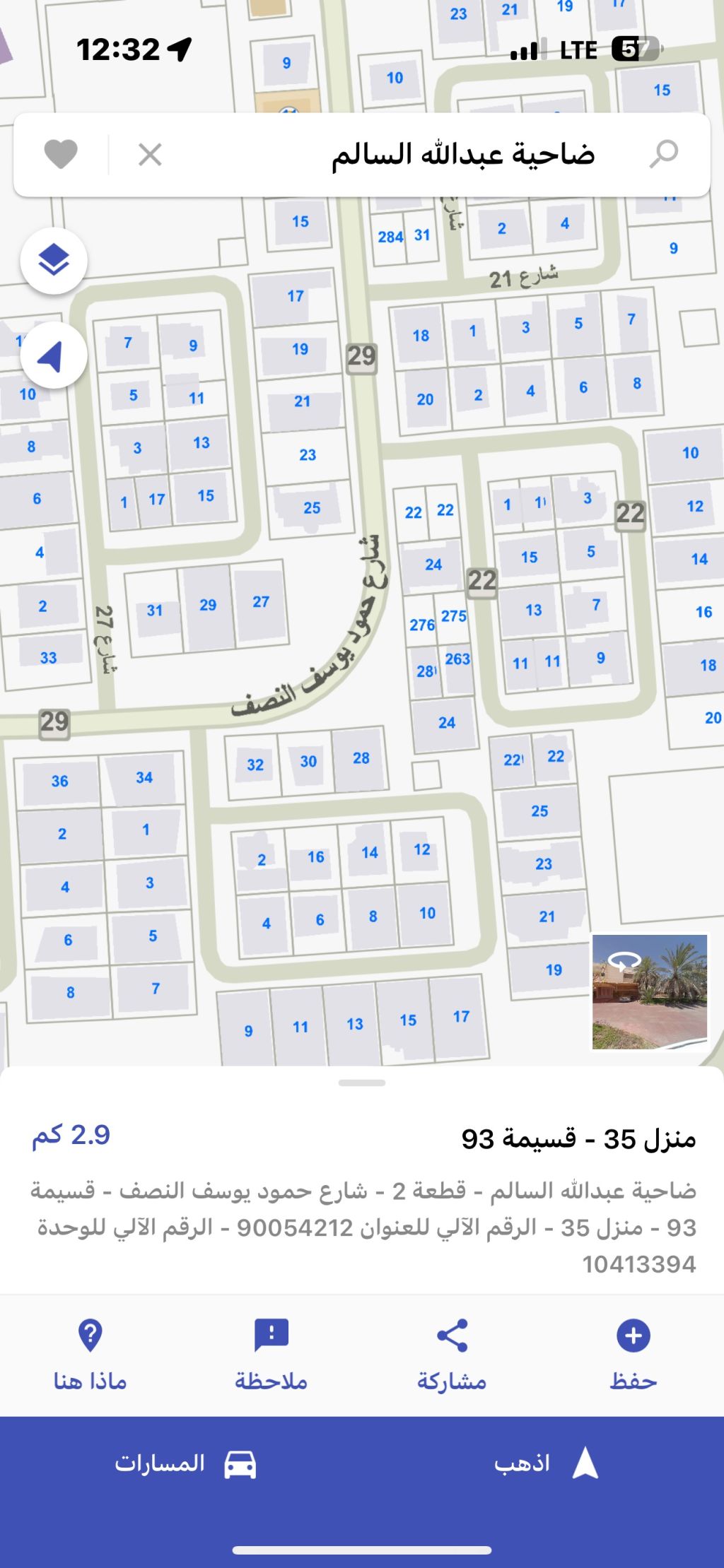Tap the ملاحظة note button

click(271, 1353)
